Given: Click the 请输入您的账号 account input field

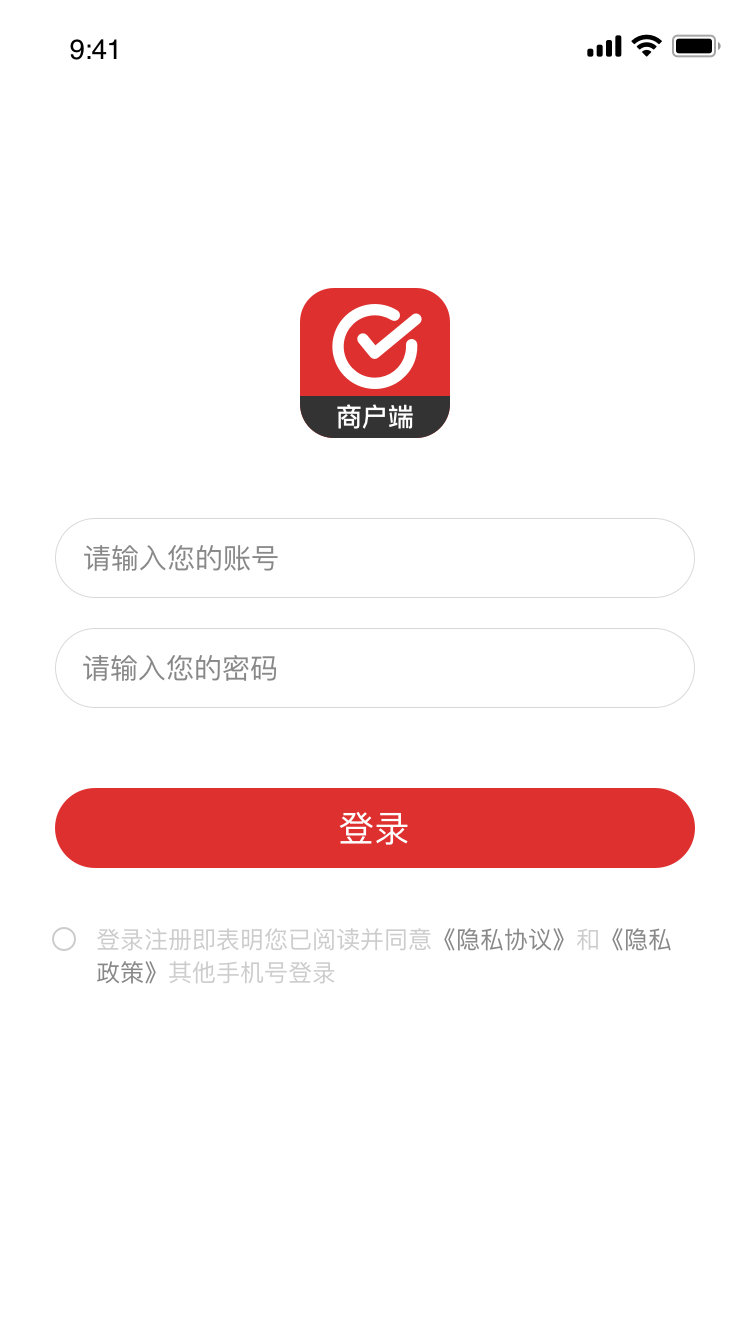Looking at the screenshot, I should click(375, 558).
